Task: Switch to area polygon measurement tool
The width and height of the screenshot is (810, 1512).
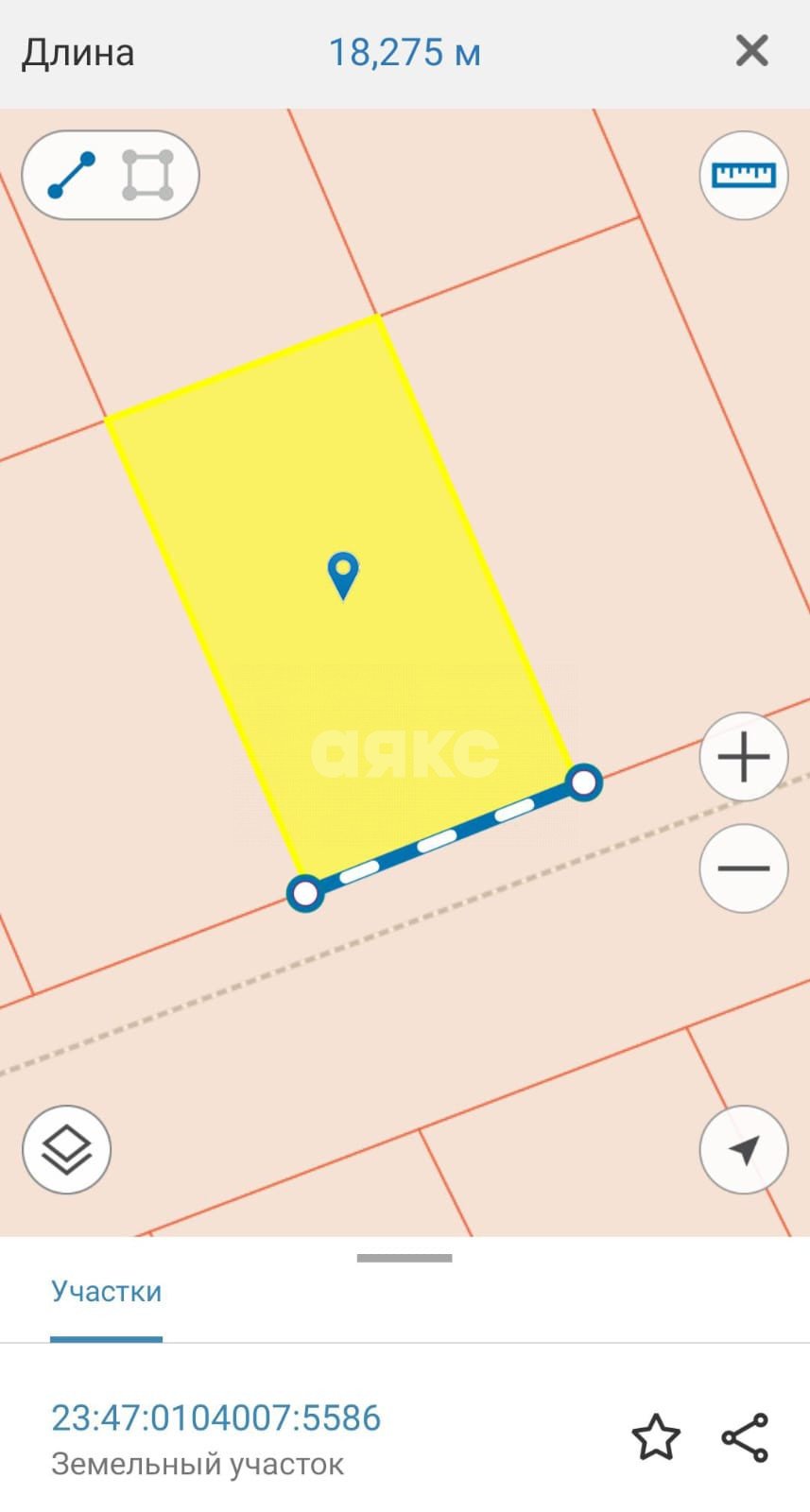Action: click(147, 175)
